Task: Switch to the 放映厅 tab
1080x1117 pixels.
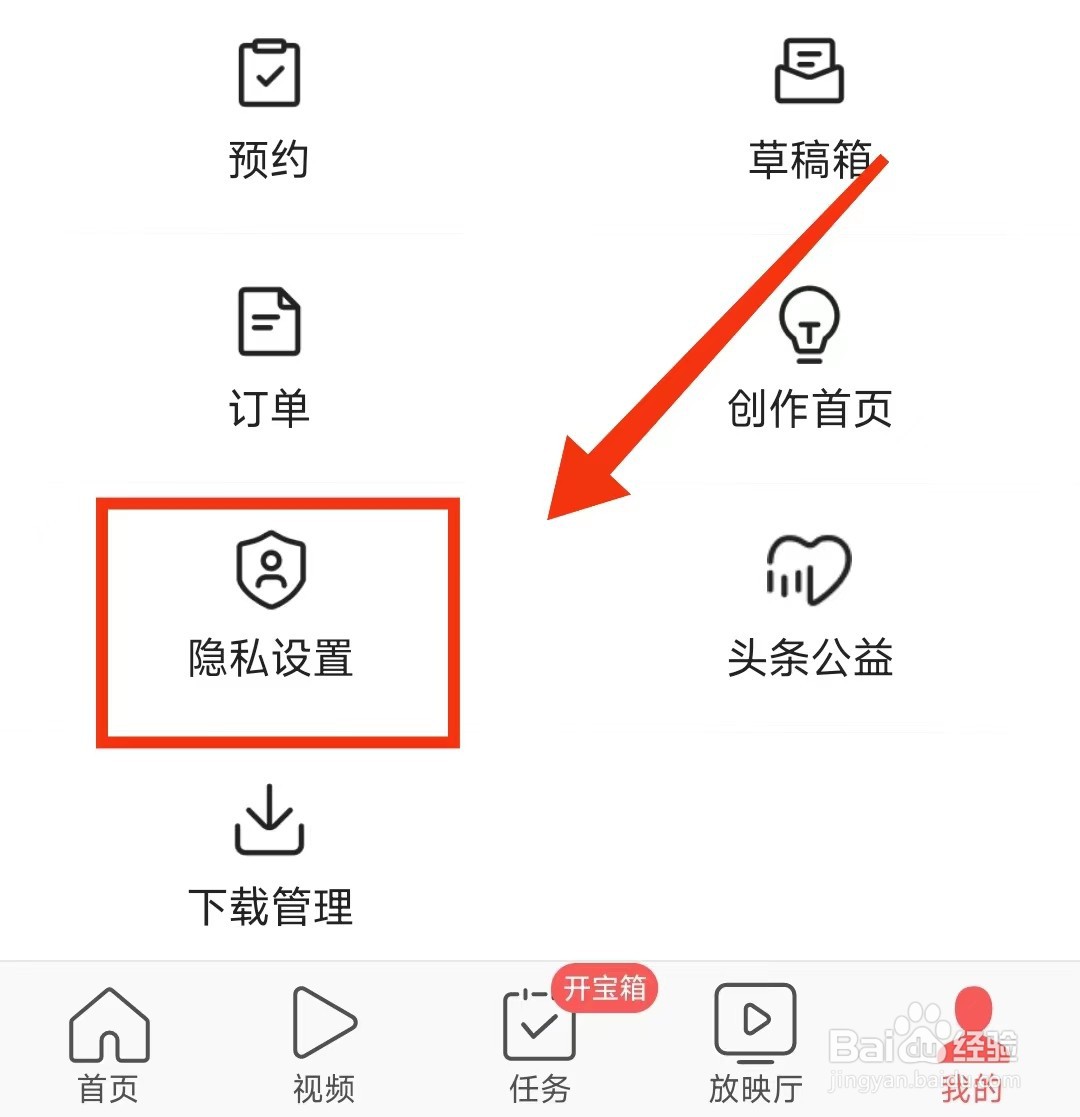Action: point(755,1045)
